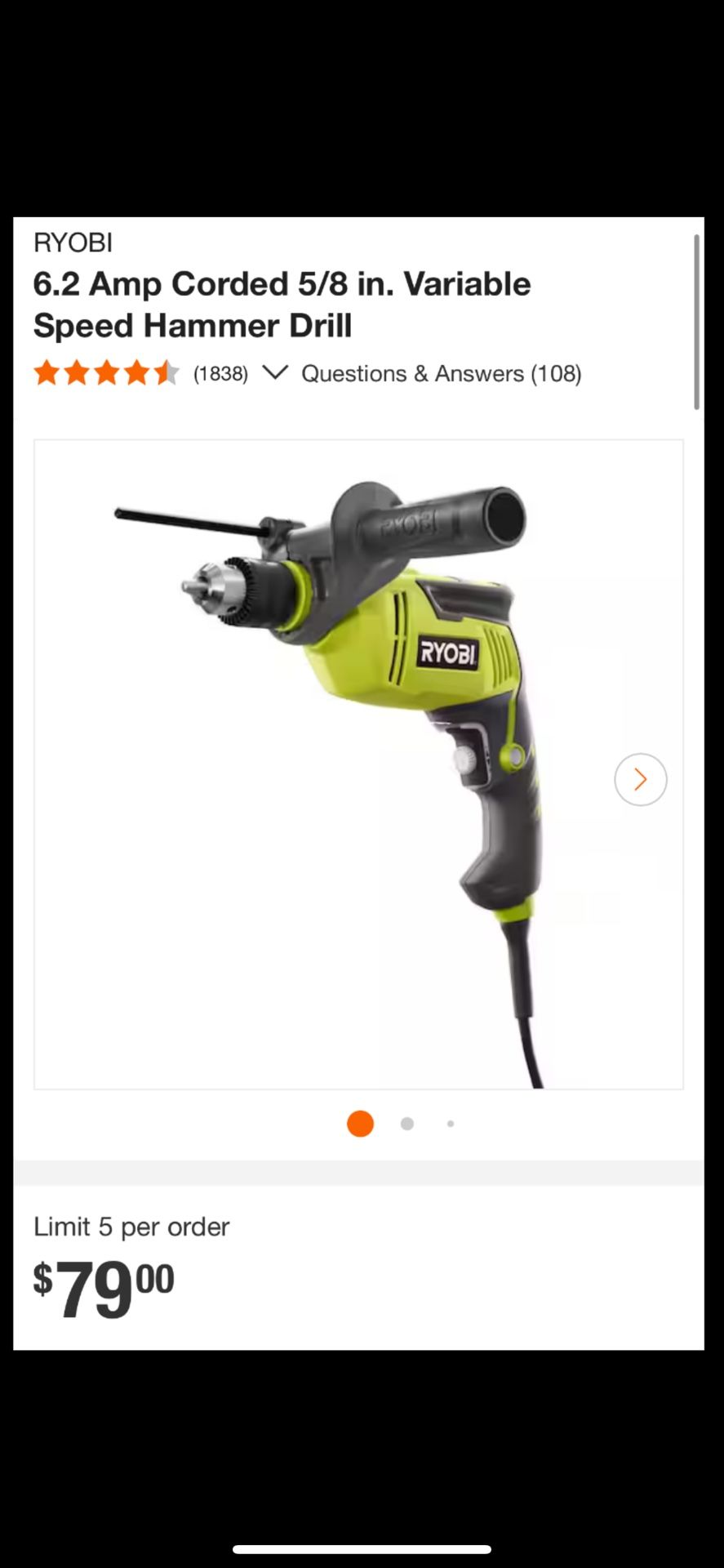Click the half-filled fifth star
This screenshot has width=724, height=1568.
[167, 373]
